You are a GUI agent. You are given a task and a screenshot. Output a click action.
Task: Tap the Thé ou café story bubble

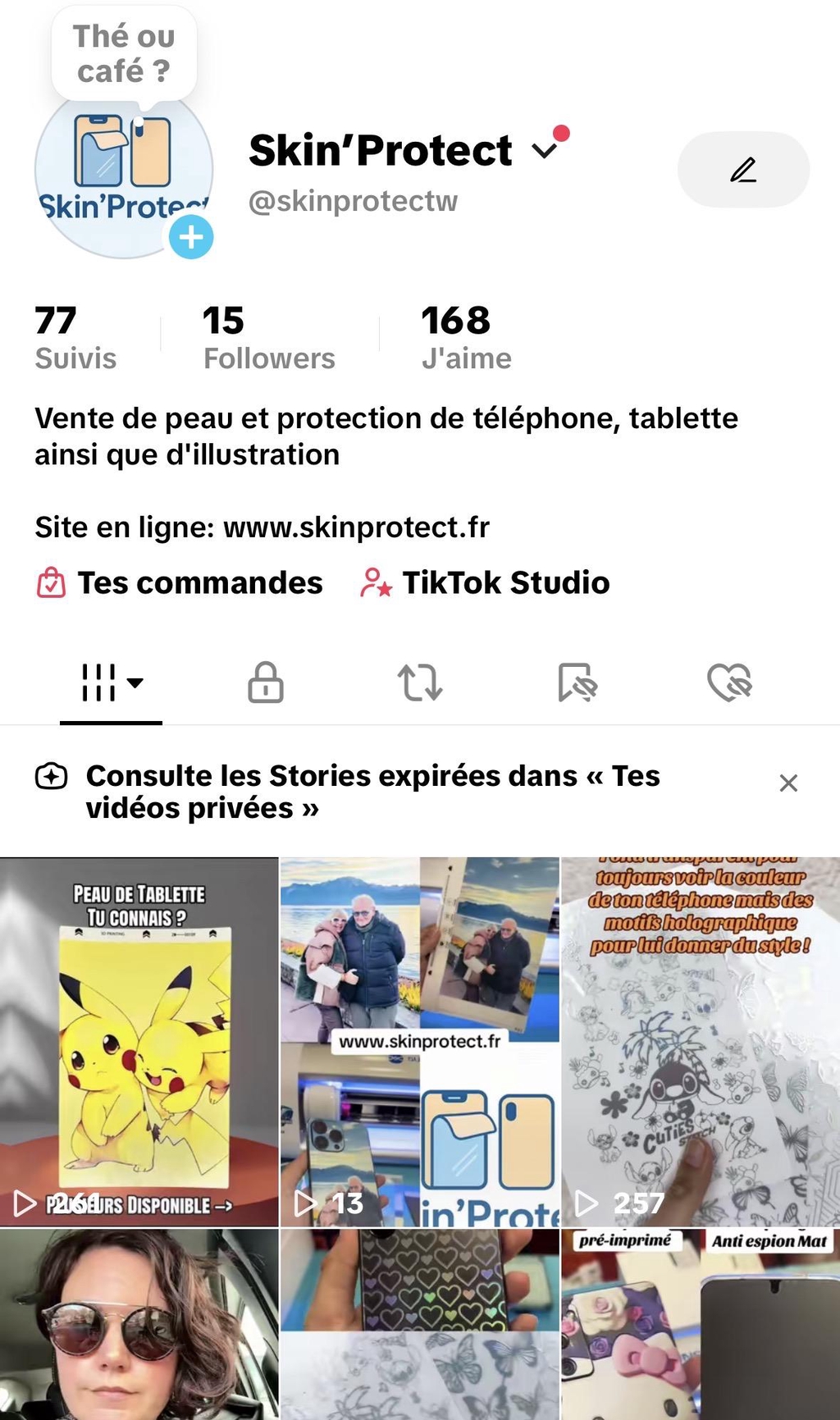click(123, 52)
